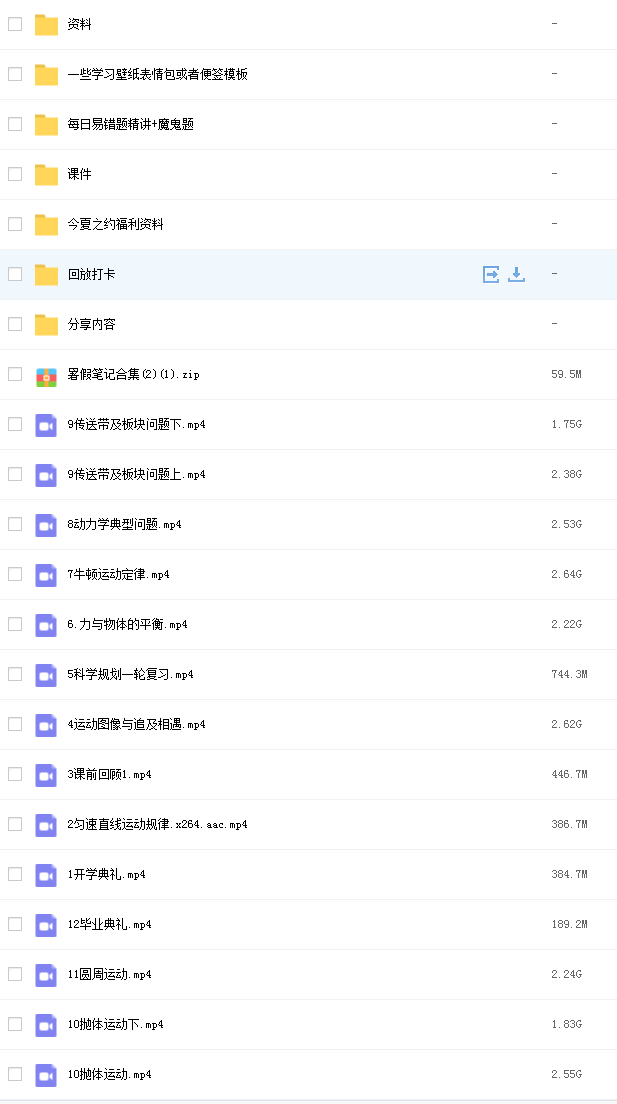Open the video 9传送带及板块问题下.mp4

(137, 425)
